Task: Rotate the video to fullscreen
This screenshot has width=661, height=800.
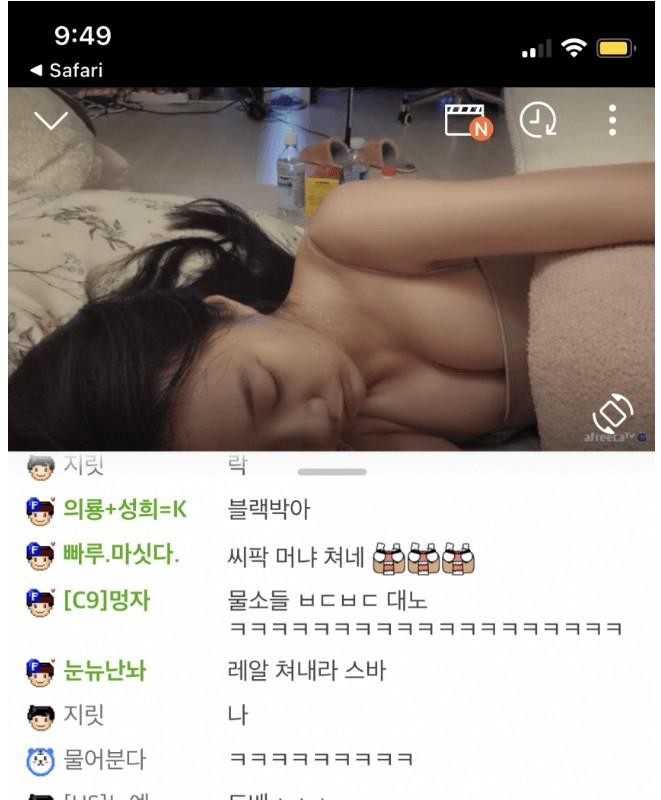Action: coord(612,413)
